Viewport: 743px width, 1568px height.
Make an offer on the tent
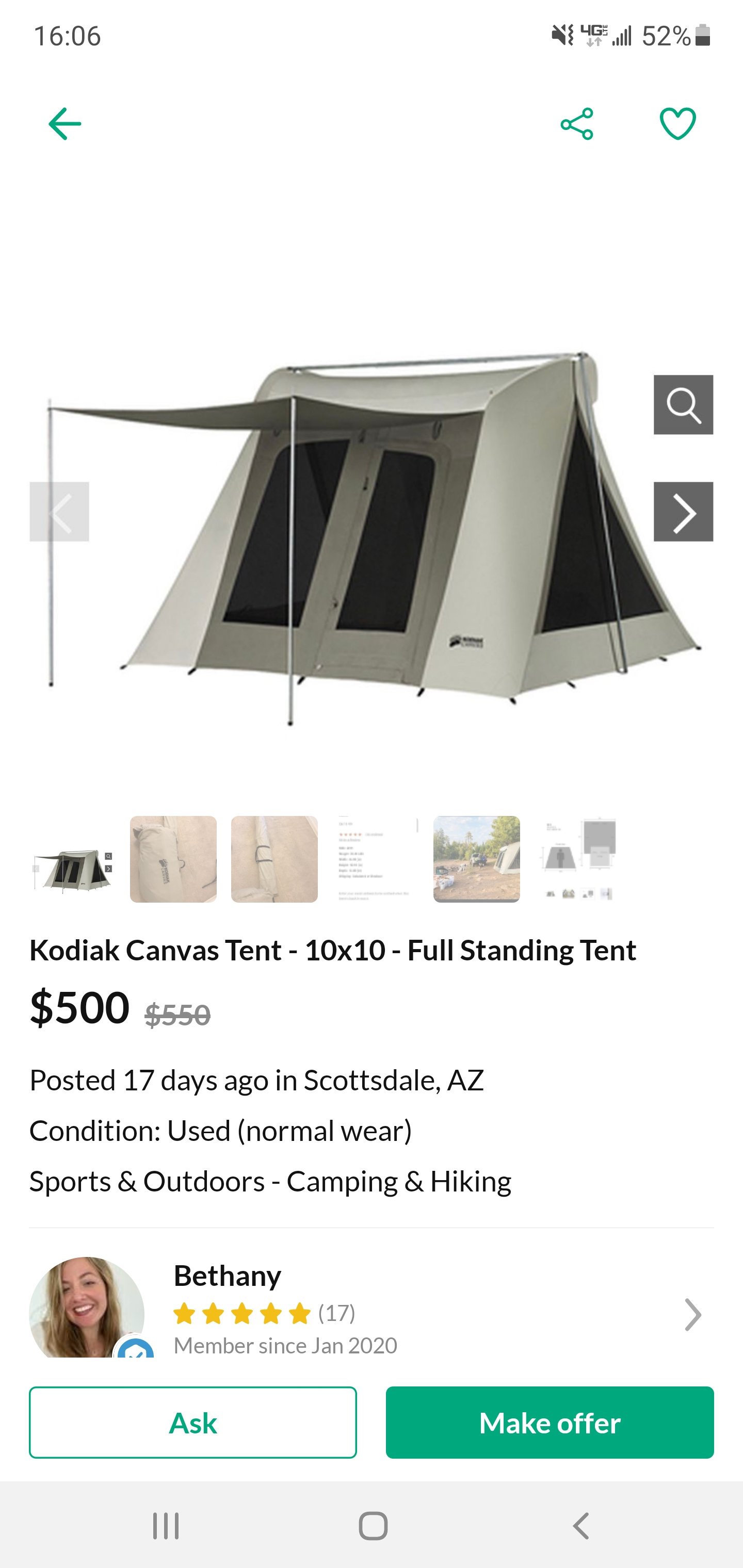(550, 1423)
